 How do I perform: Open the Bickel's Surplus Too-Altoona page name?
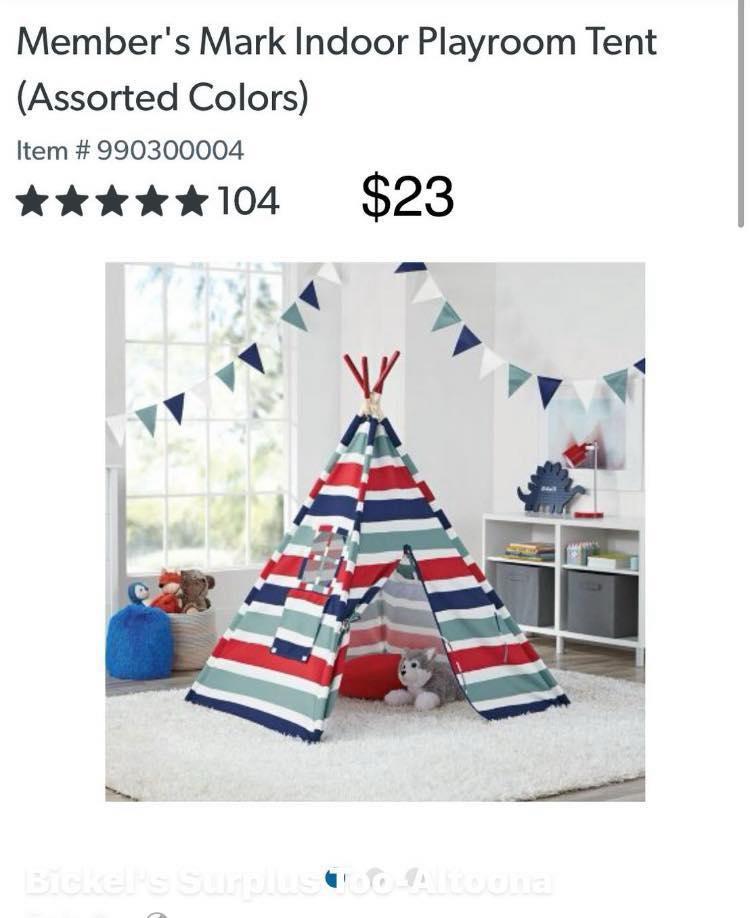tap(287, 882)
